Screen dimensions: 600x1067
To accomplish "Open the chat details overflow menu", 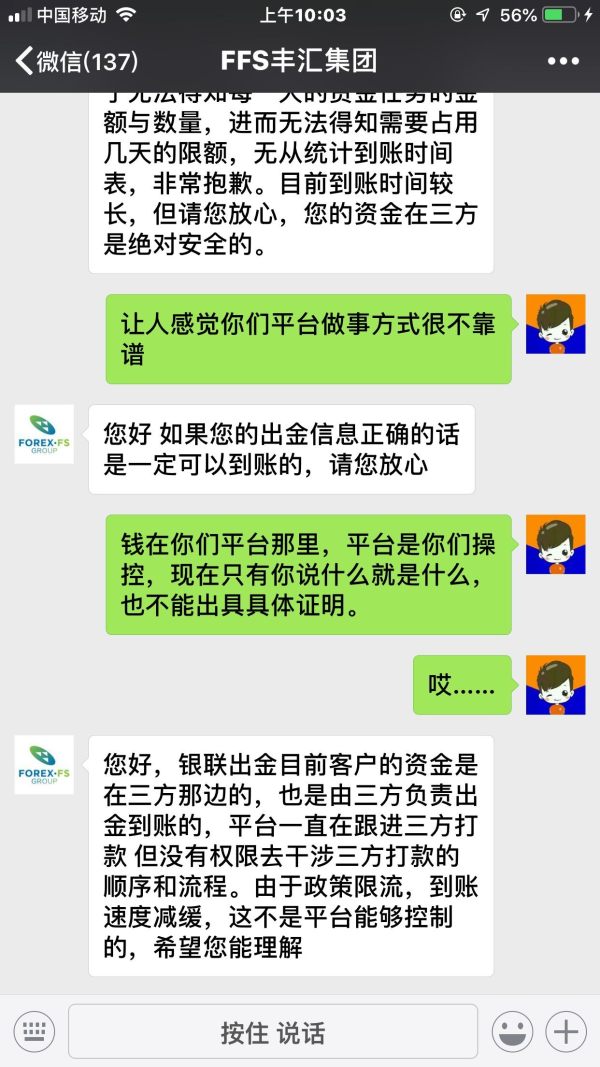I will pyautogui.click(x=563, y=61).
